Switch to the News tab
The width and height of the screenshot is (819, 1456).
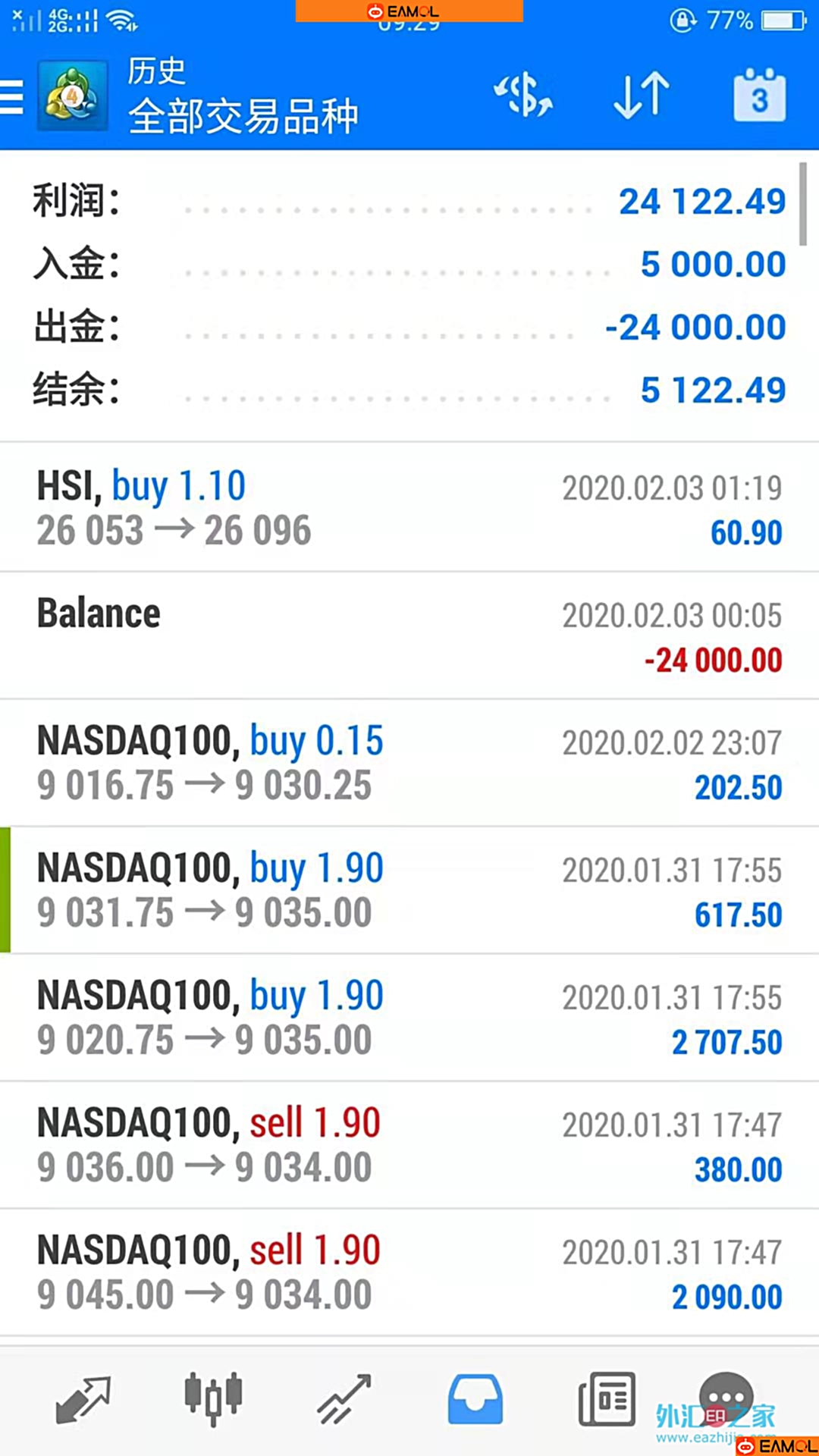pyautogui.click(x=606, y=1400)
